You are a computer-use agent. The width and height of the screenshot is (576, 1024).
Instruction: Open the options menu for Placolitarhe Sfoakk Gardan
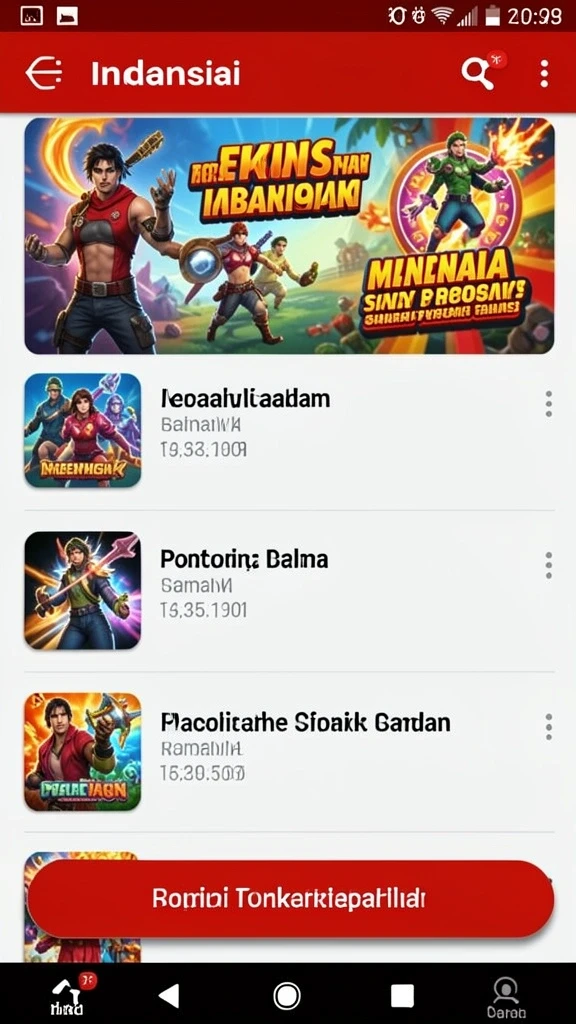tap(549, 726)
